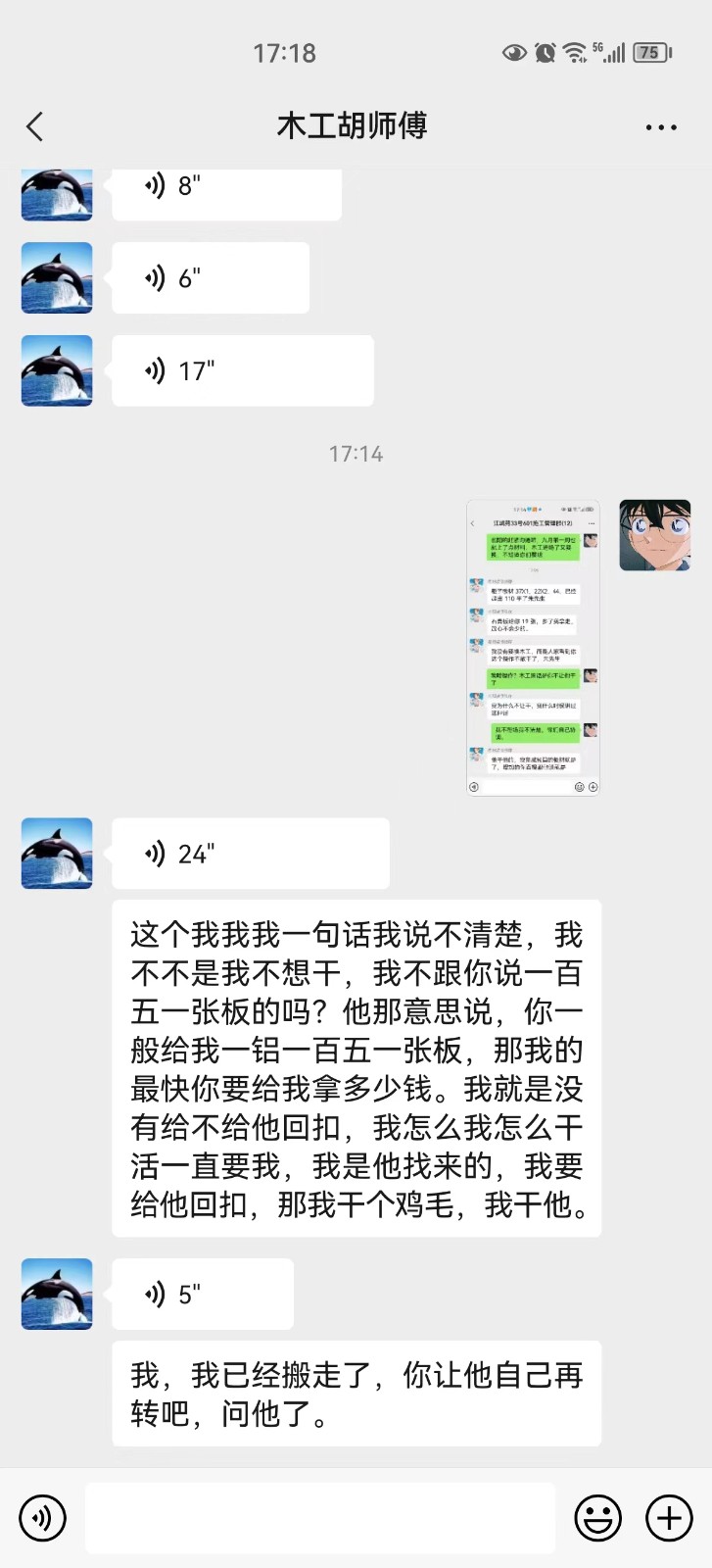This screenshot has height=1568, width=712.
Task: Open the sent group chat screenshot image
Action: click(x=533, y=648)
